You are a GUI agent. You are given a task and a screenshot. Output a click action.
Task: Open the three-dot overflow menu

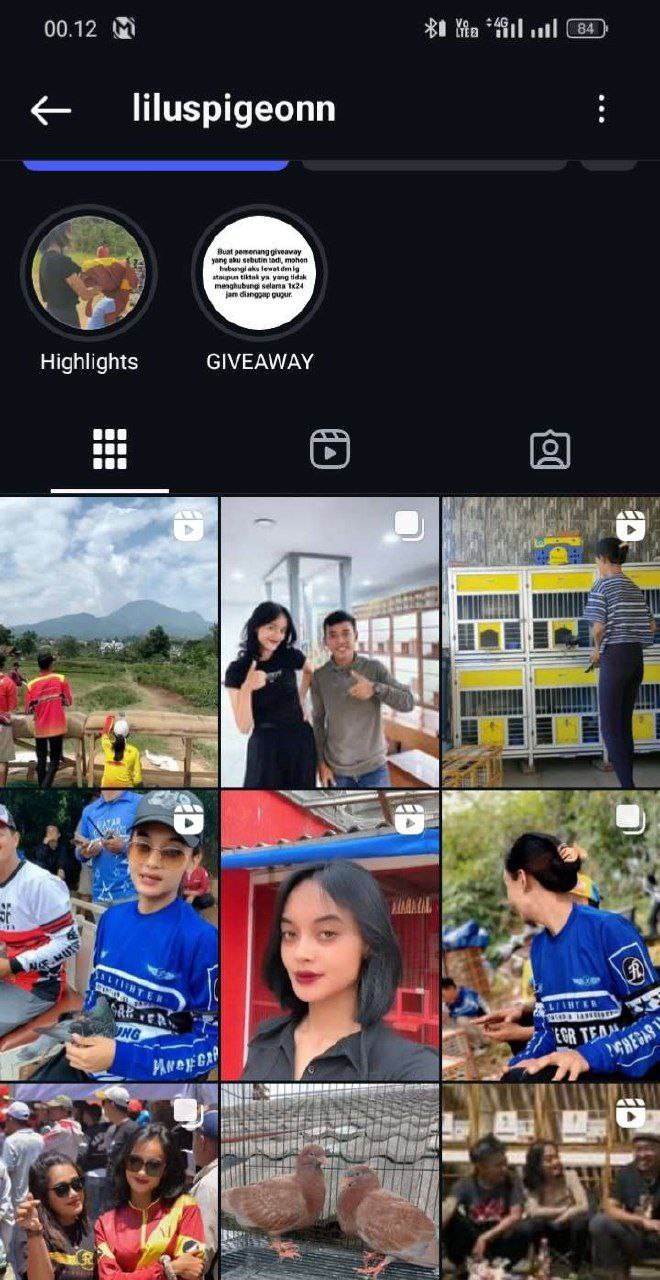coord(601,109)
